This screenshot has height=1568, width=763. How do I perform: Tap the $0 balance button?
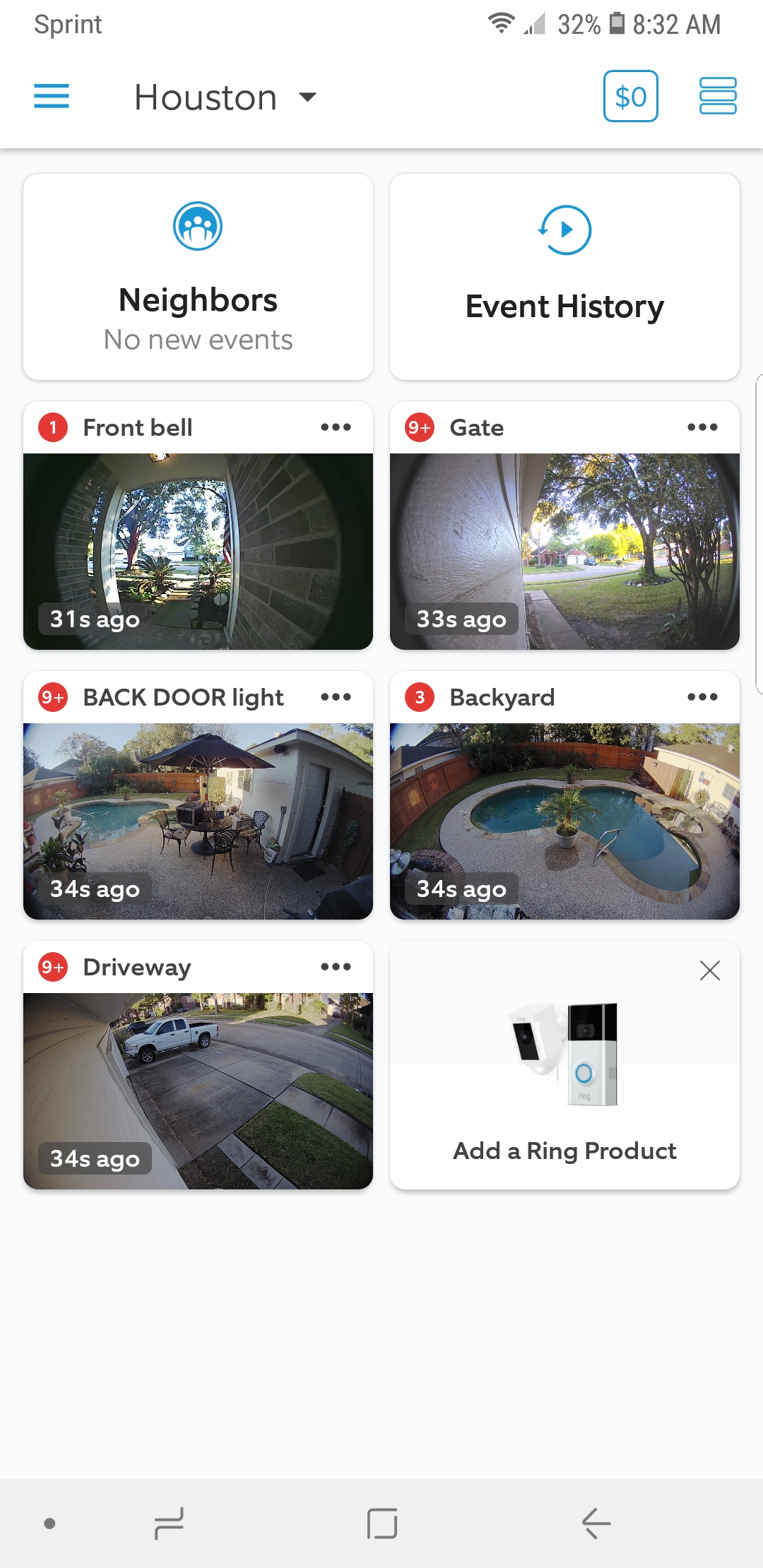630,96
